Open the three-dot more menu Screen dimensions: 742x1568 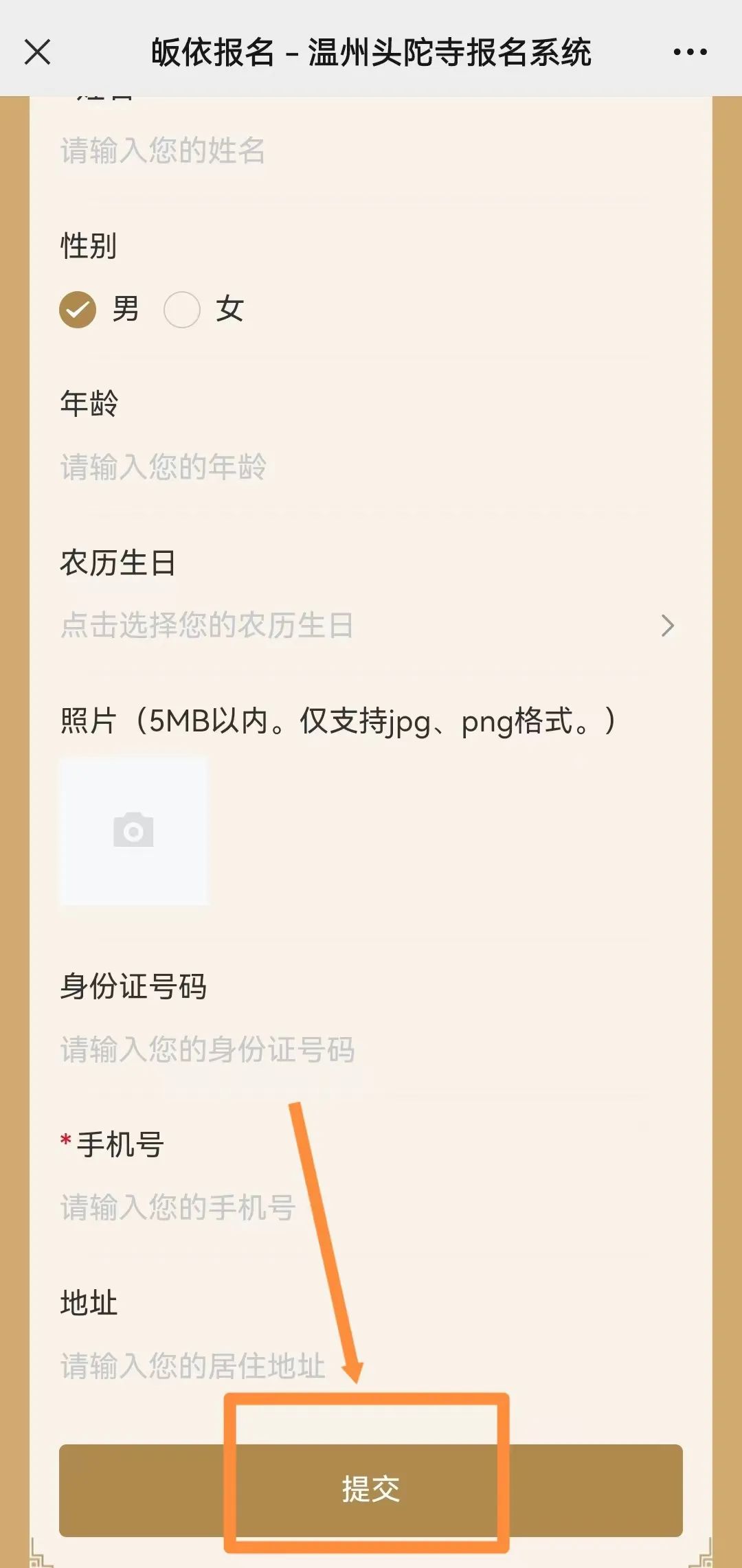tap(690, 52)
